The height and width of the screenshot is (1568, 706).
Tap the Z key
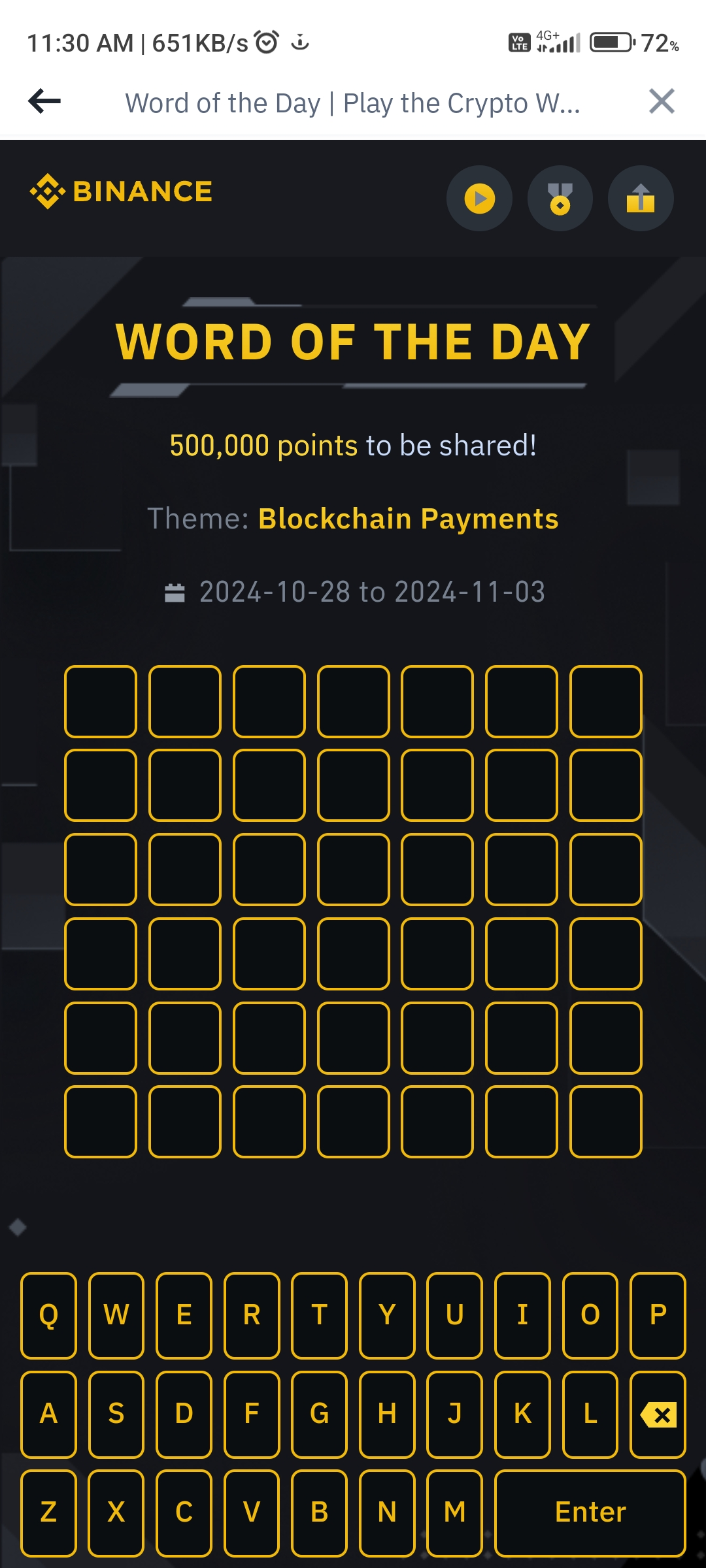[x=48, y=1512]
